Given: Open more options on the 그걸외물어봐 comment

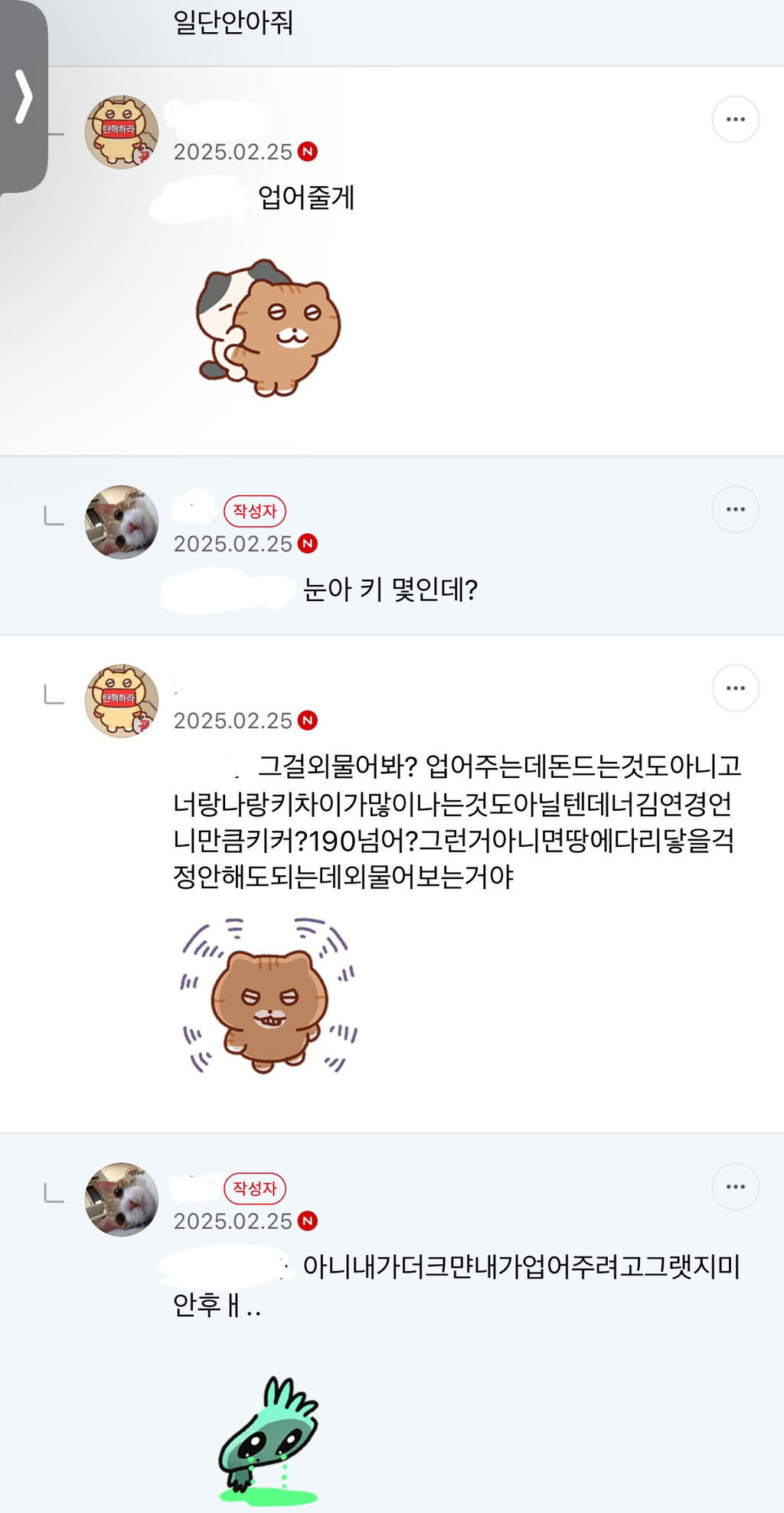Looking at the screenshot, I should point(735,688).
